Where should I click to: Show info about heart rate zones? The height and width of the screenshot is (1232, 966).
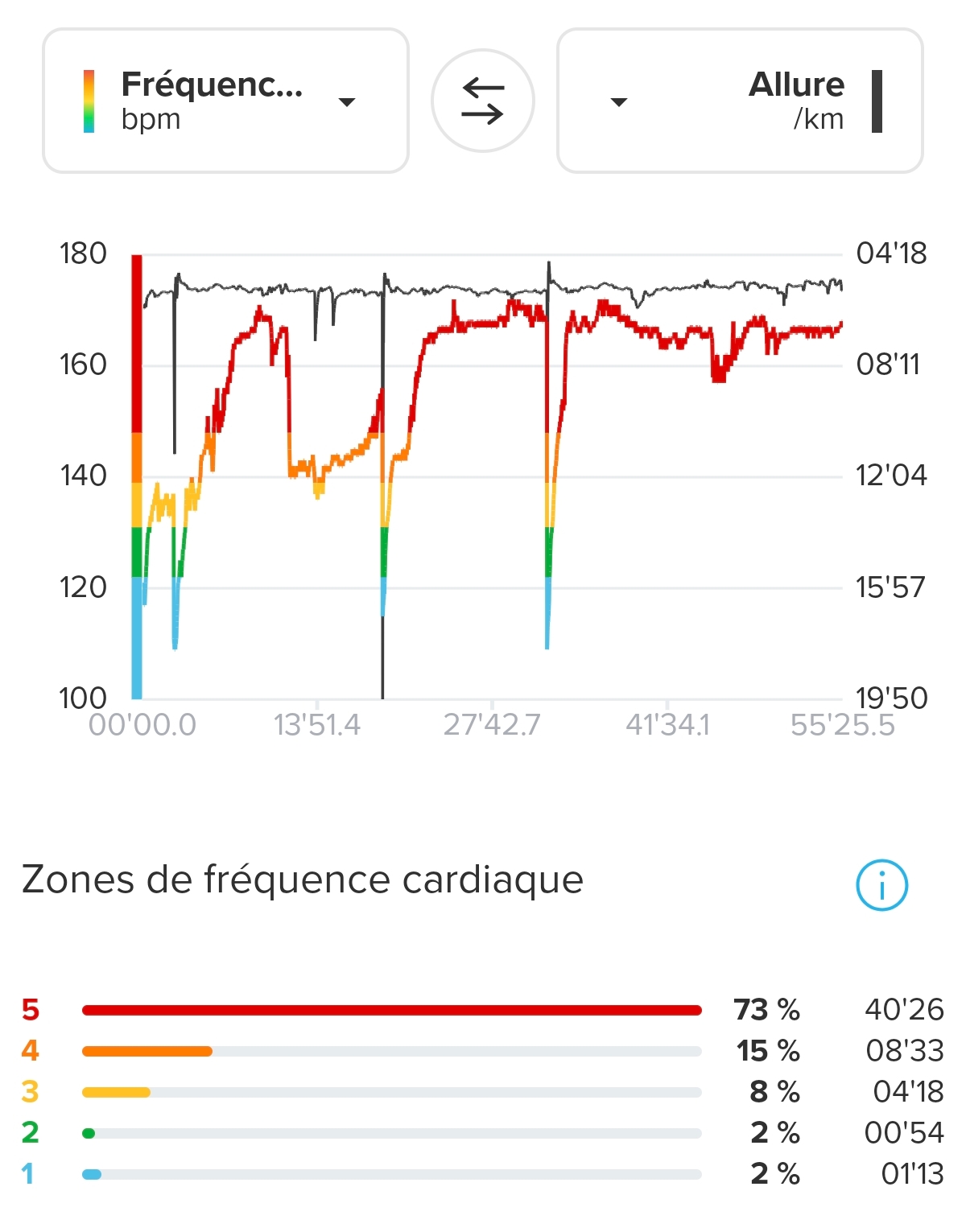pos(881,885)
